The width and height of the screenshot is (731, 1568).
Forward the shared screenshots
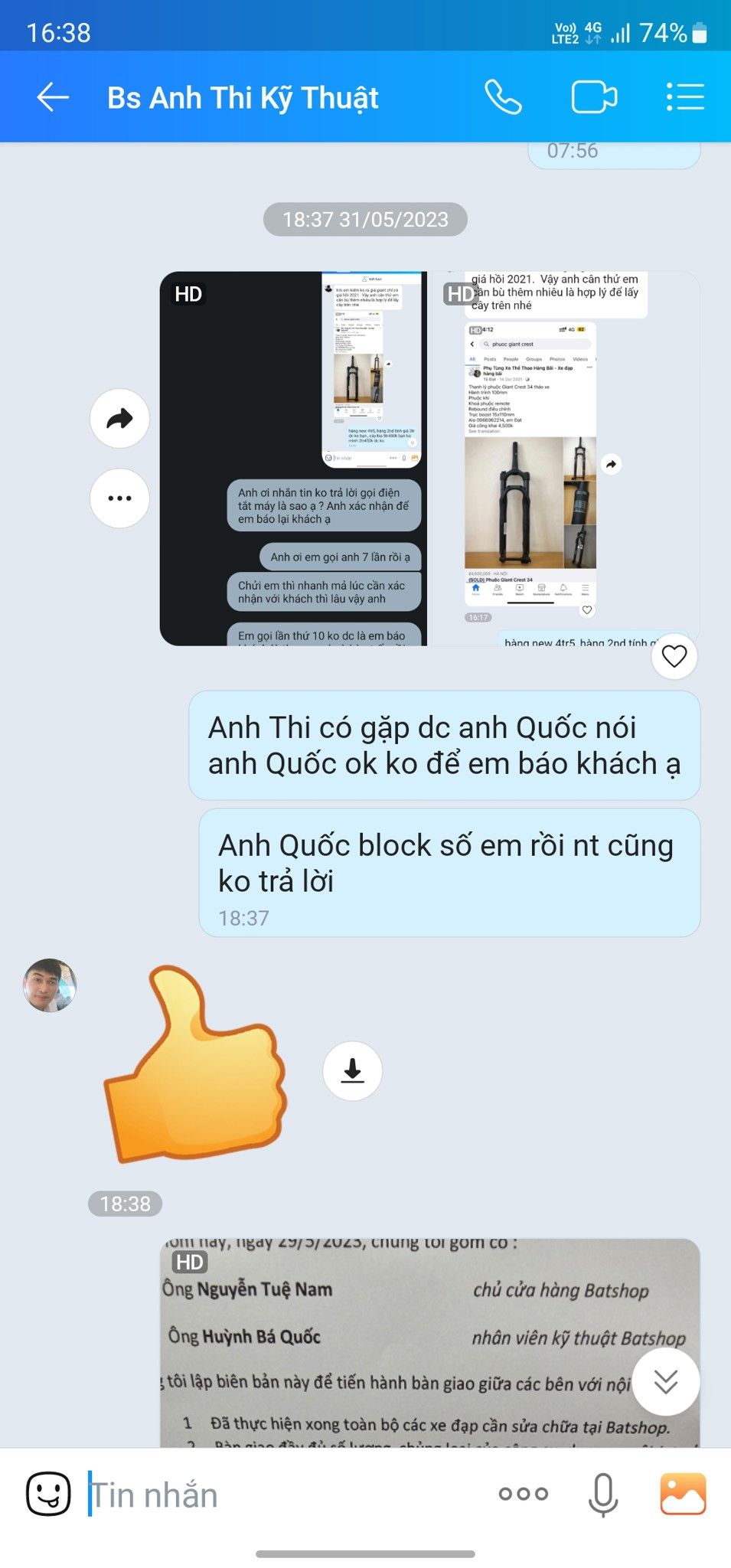(119, 418)
